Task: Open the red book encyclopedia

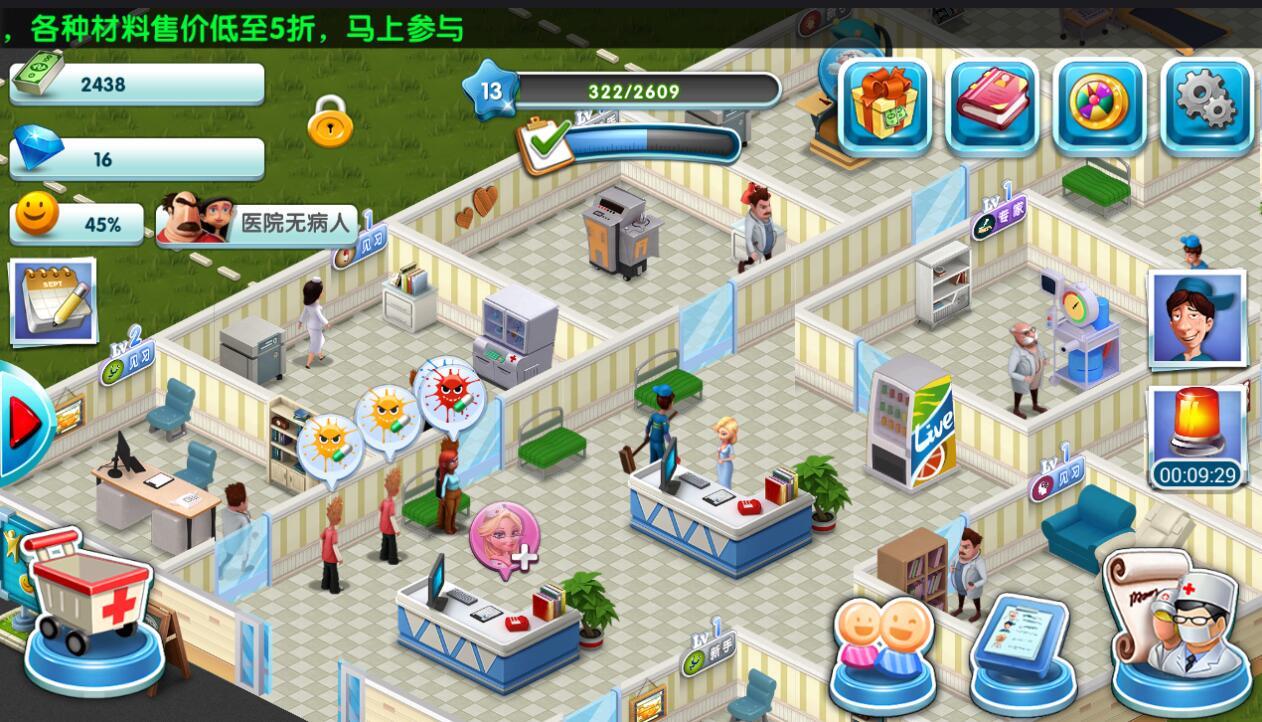Action: [992, 103]
